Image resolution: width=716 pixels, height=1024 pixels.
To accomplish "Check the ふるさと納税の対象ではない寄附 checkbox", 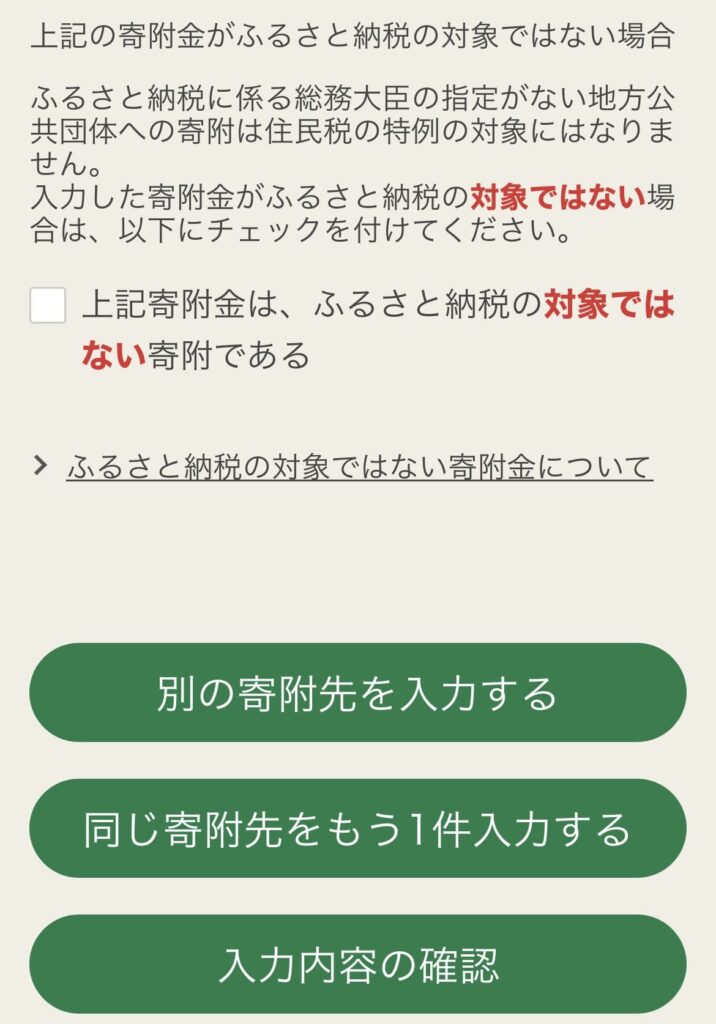I will [x=48, y=305].
